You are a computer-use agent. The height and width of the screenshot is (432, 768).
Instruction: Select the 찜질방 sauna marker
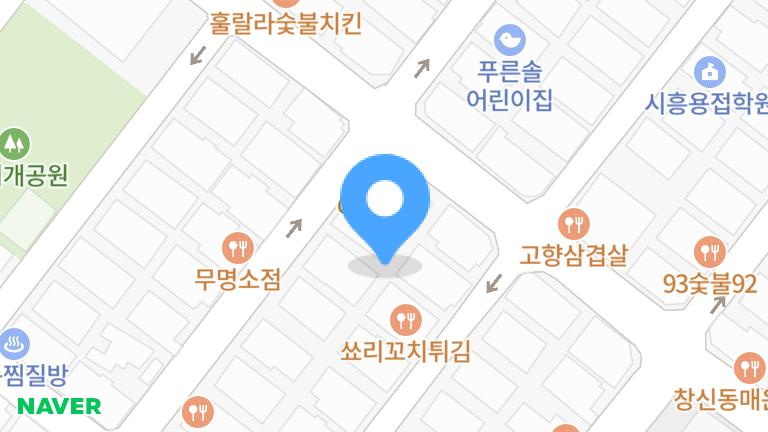14,344
